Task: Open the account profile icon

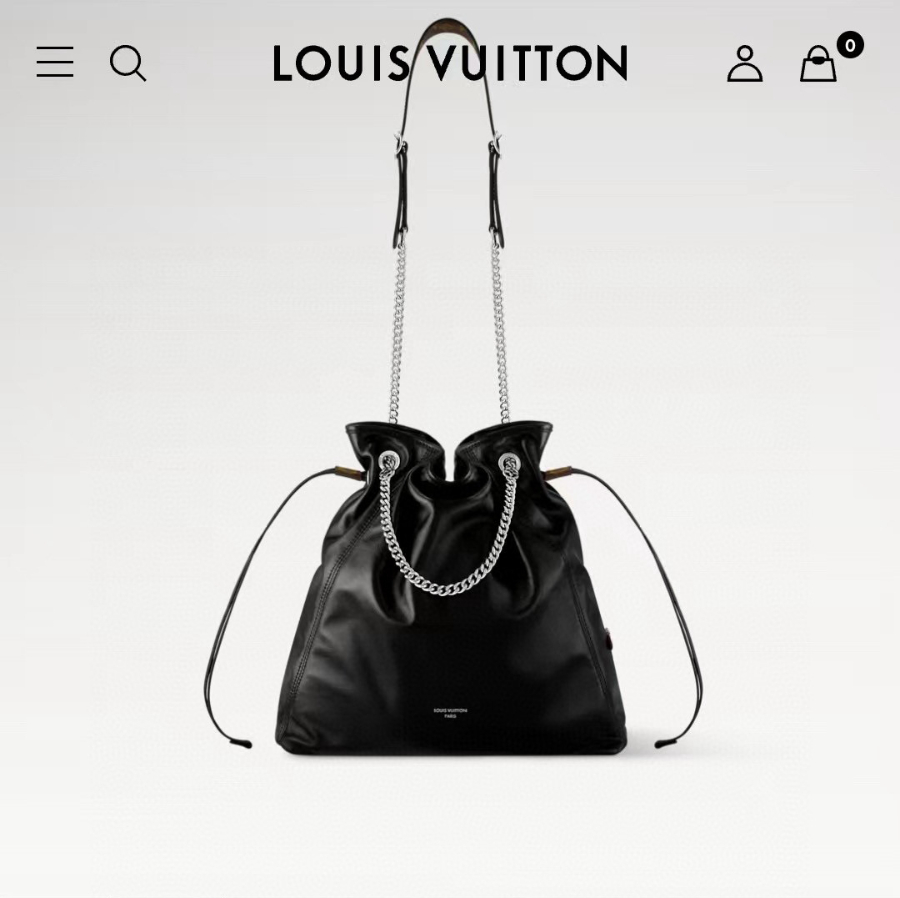Action: click(x=744, y=63)
